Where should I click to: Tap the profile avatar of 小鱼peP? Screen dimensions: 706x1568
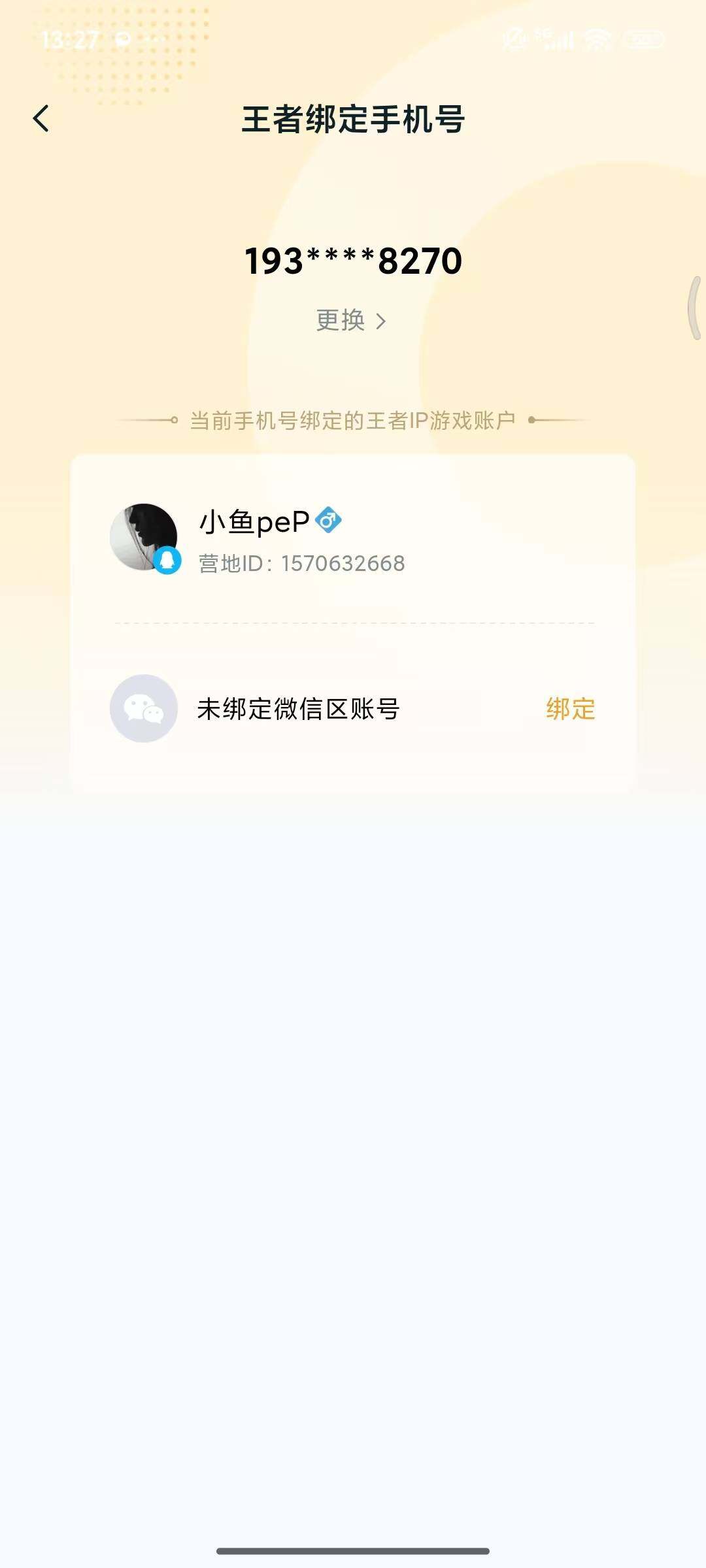pyautogui.click(x=144, y=537)
